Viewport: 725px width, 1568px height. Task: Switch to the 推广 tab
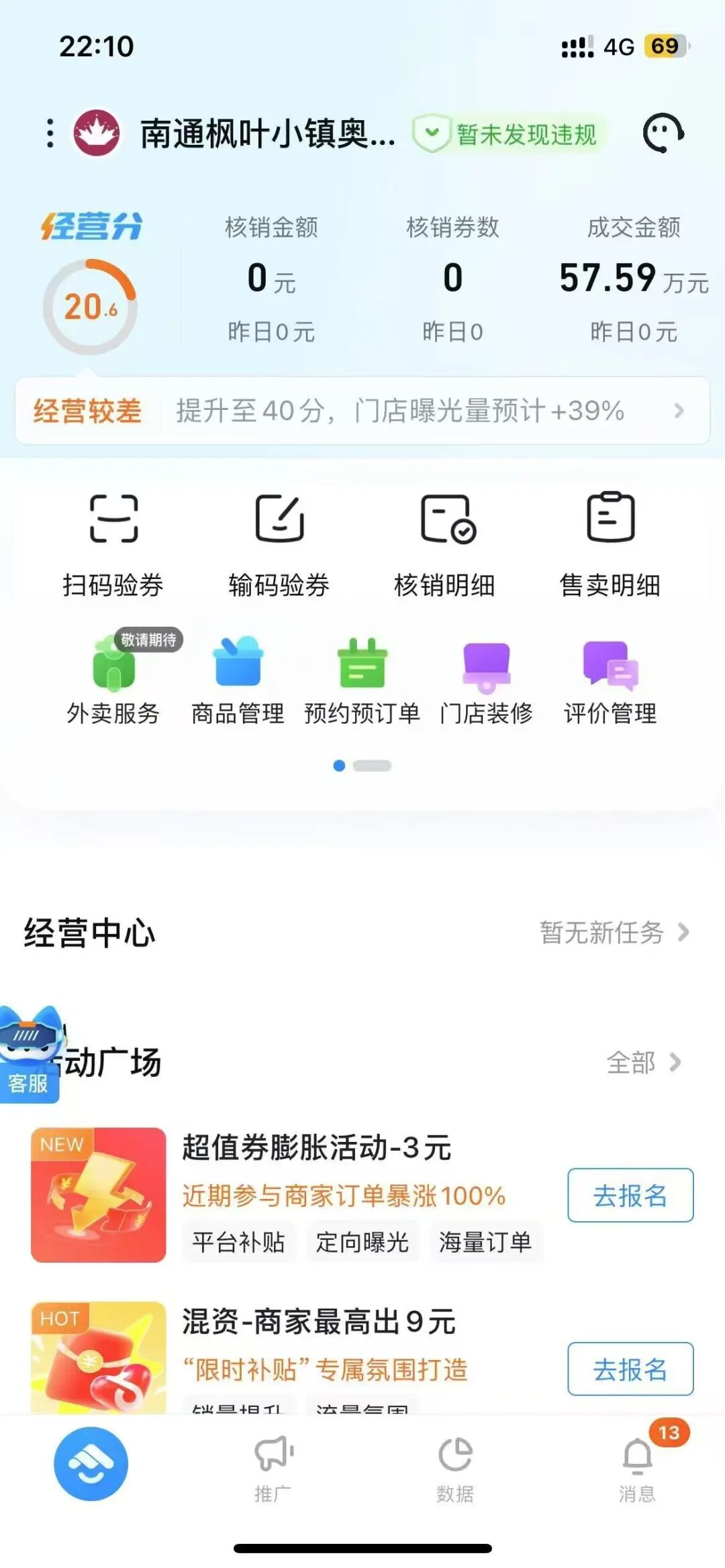(273, 1467)
